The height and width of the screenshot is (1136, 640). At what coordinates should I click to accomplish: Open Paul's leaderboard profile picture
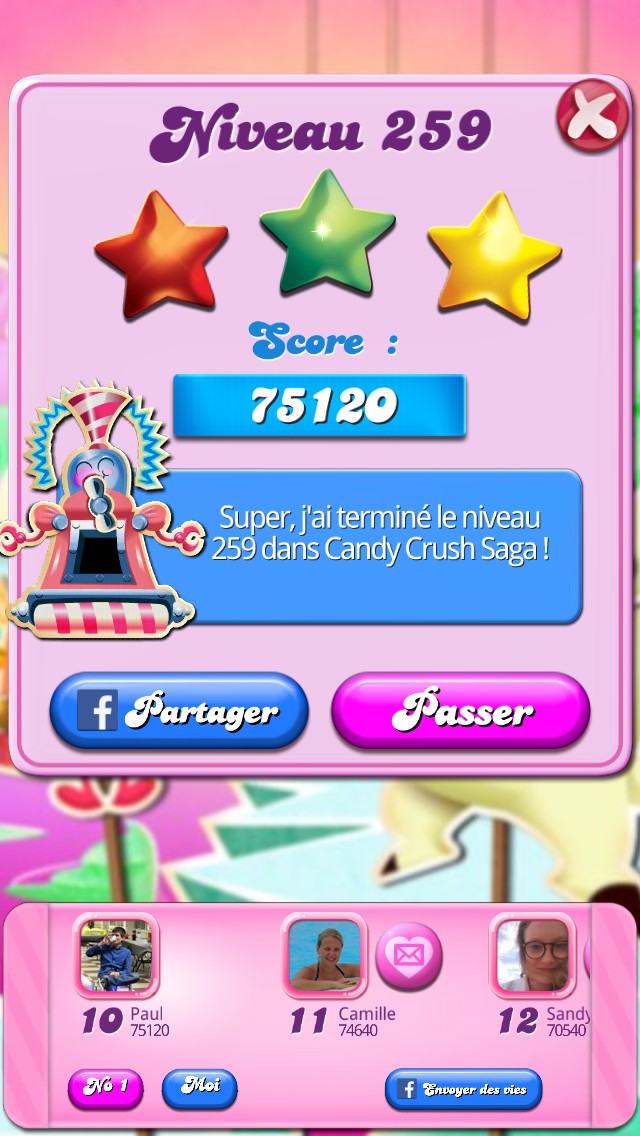[116, 954]
